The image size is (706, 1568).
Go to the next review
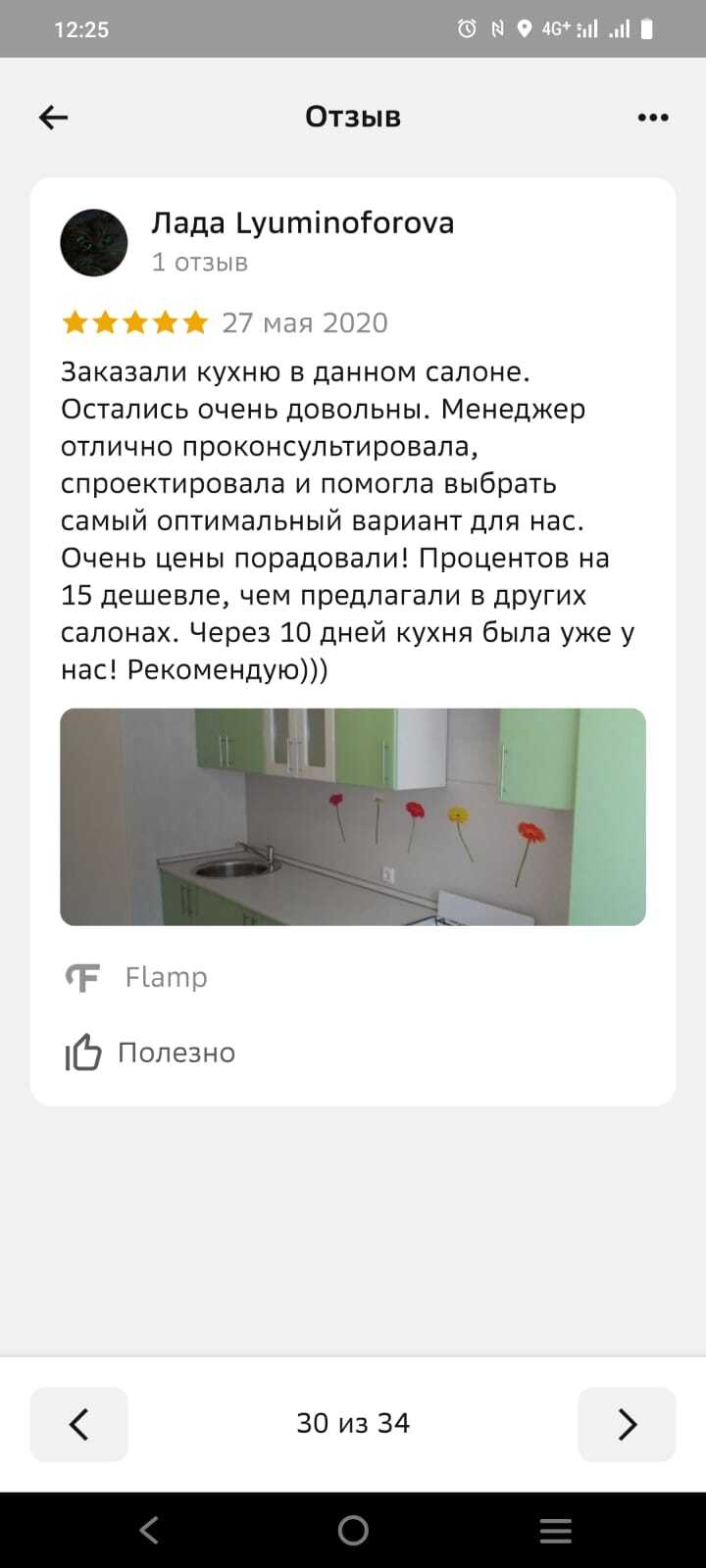[627, 1424]
